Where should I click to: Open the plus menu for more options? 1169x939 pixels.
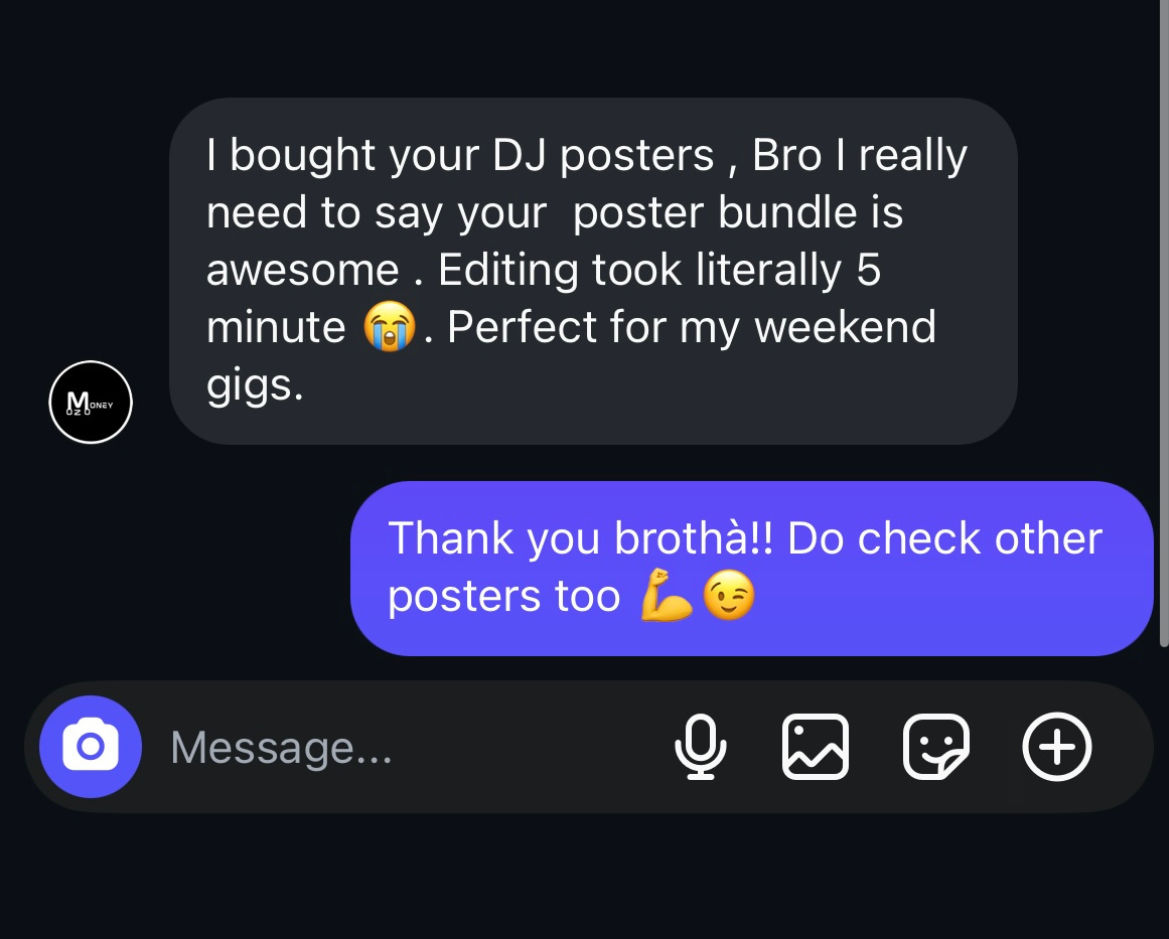tap(1056, 746)
